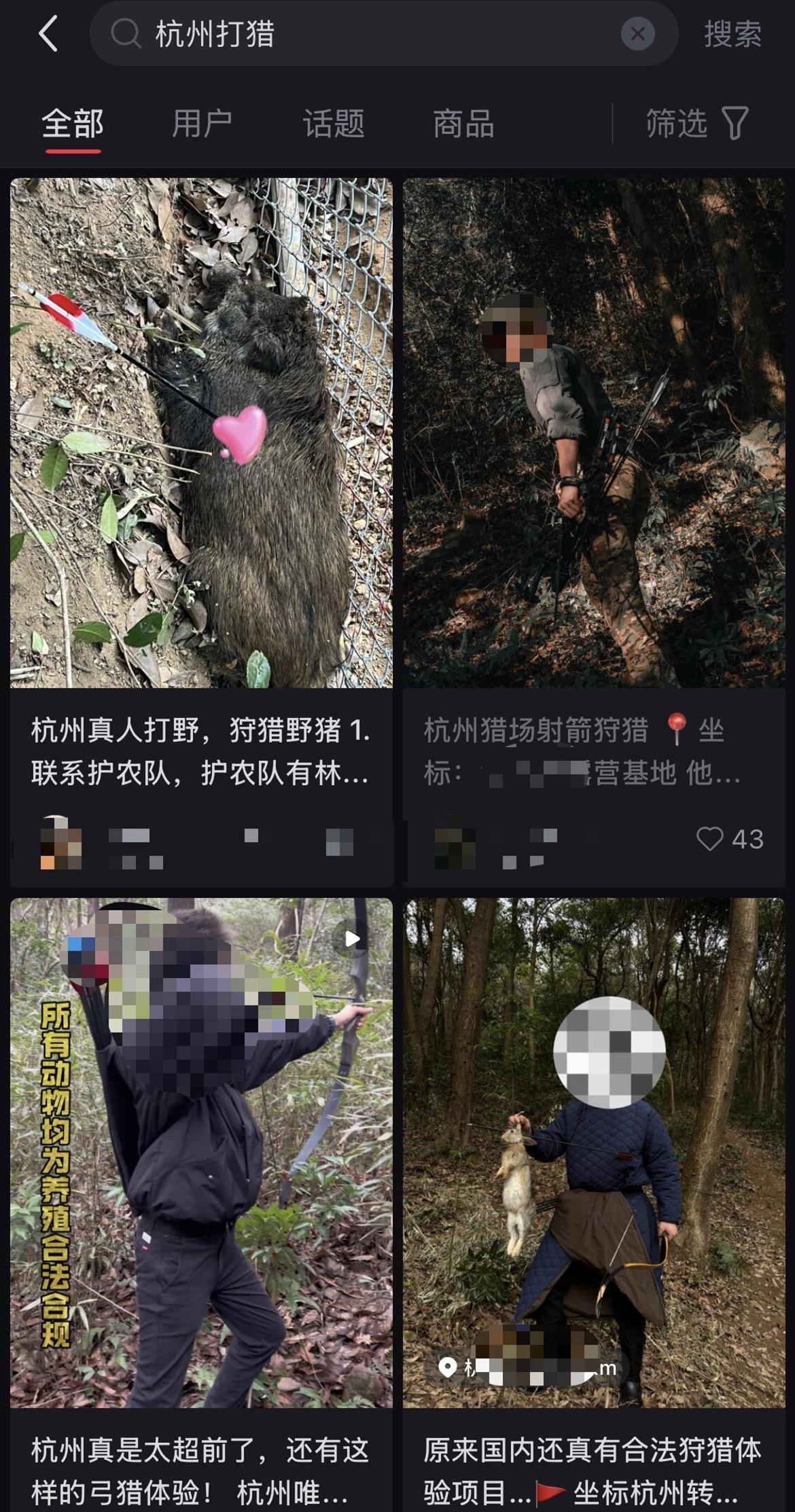Screen dimensions: 795x1512
Task: Switch to the 话题 tab
Action: [333, 124]
